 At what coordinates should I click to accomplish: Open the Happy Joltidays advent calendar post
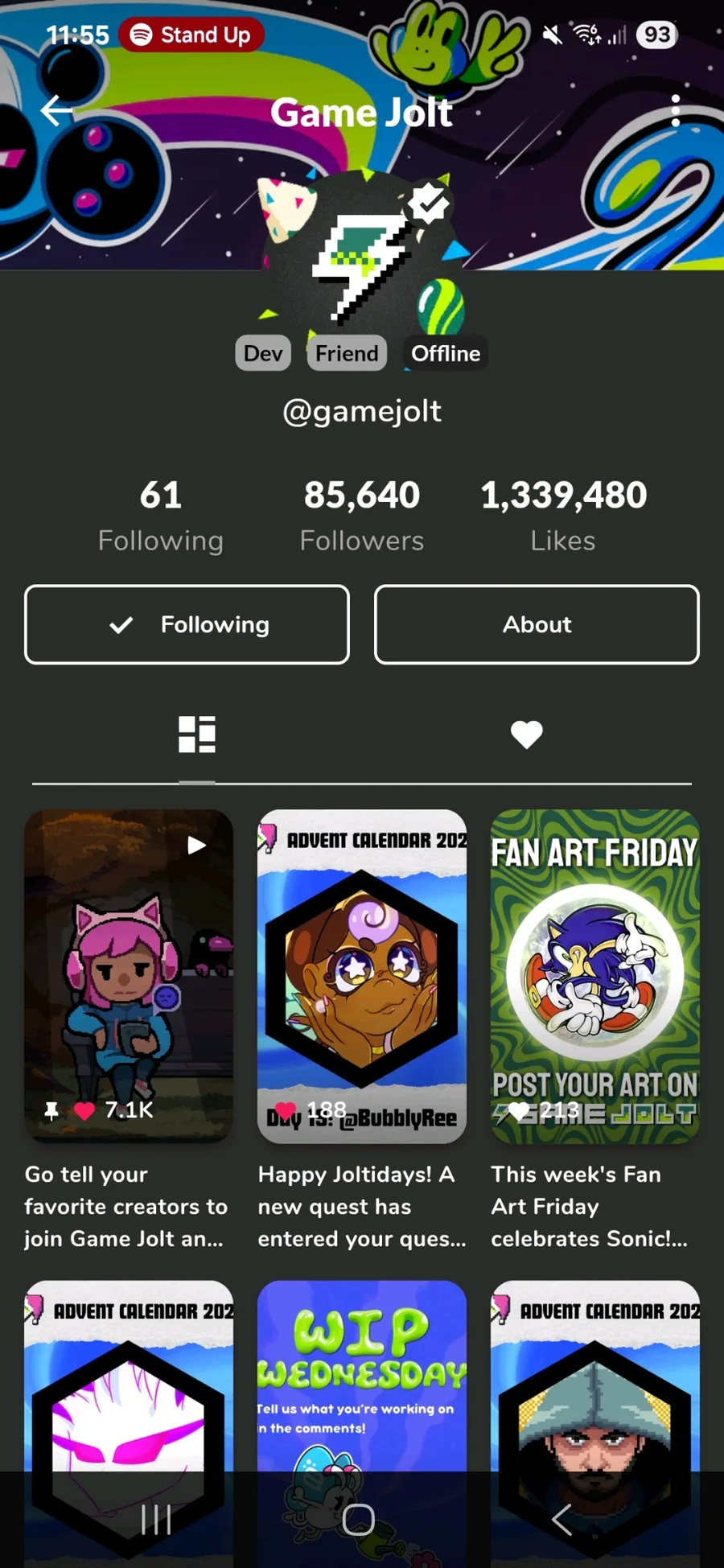coord(362,975)
